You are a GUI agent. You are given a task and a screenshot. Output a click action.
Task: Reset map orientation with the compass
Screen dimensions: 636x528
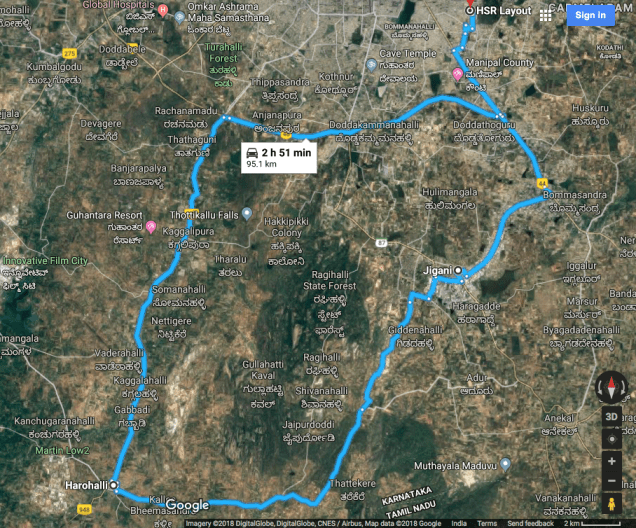click(x=610, y=387)
